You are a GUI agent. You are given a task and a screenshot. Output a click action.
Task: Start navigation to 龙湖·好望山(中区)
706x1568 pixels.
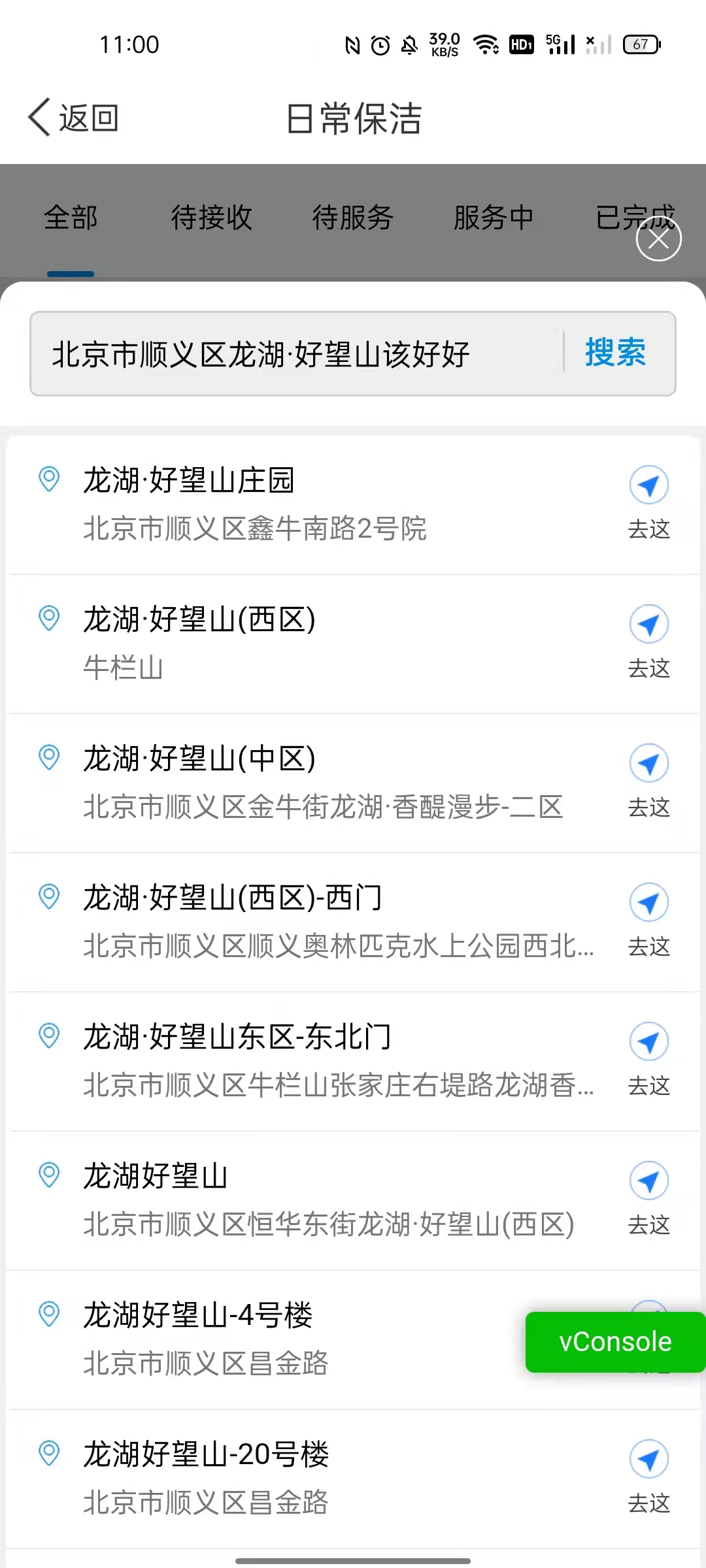(649, 781)
